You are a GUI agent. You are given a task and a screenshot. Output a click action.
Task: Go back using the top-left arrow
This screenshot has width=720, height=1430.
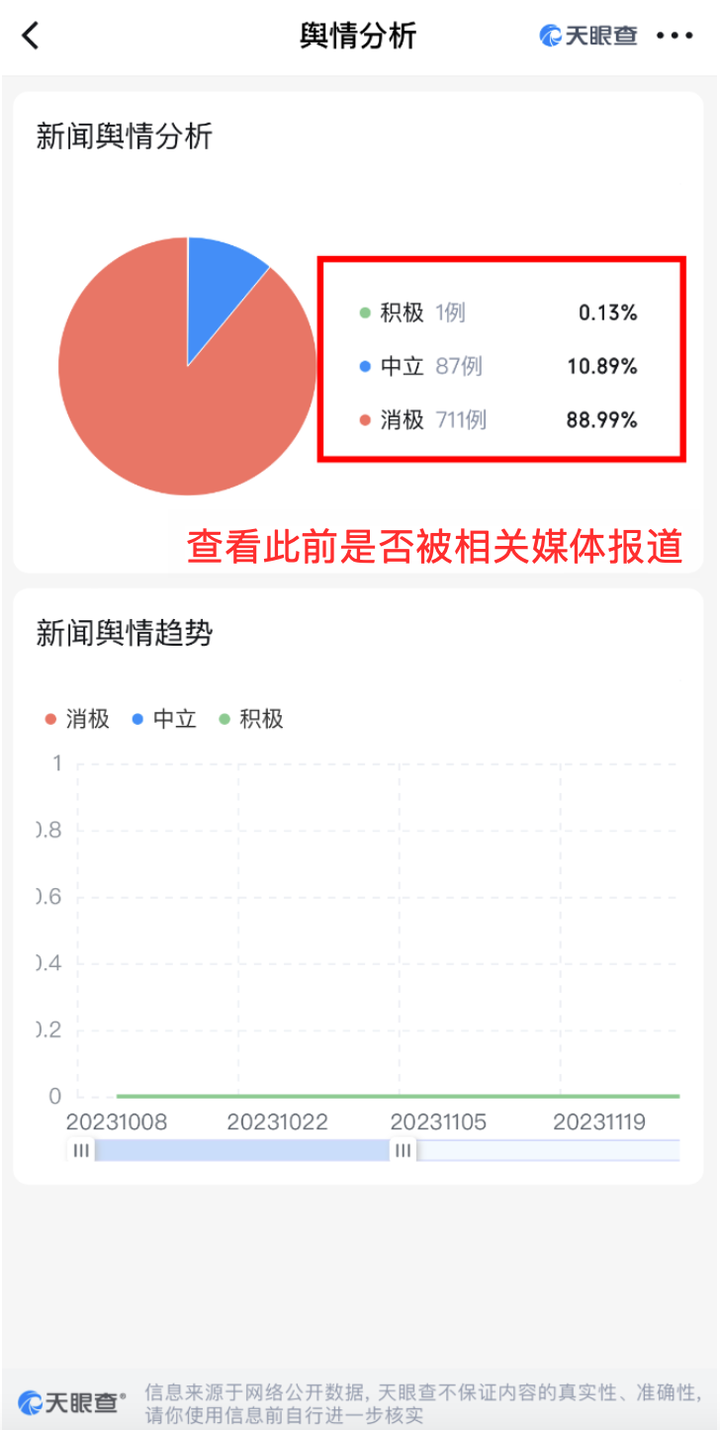click(31, 36)
